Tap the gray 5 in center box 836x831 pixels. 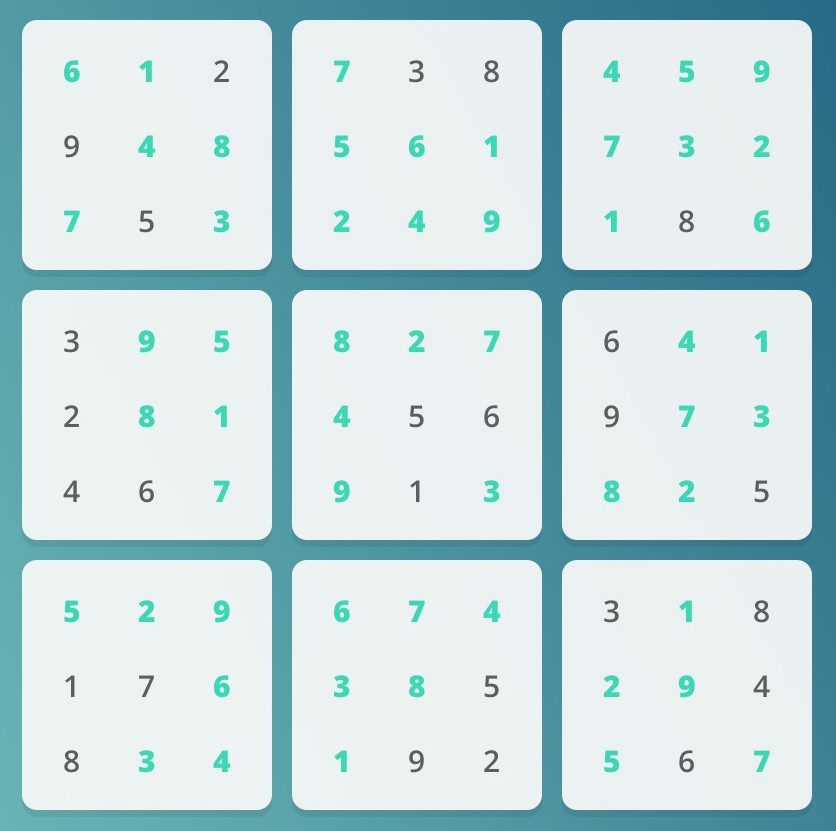[x=416, y=416]
